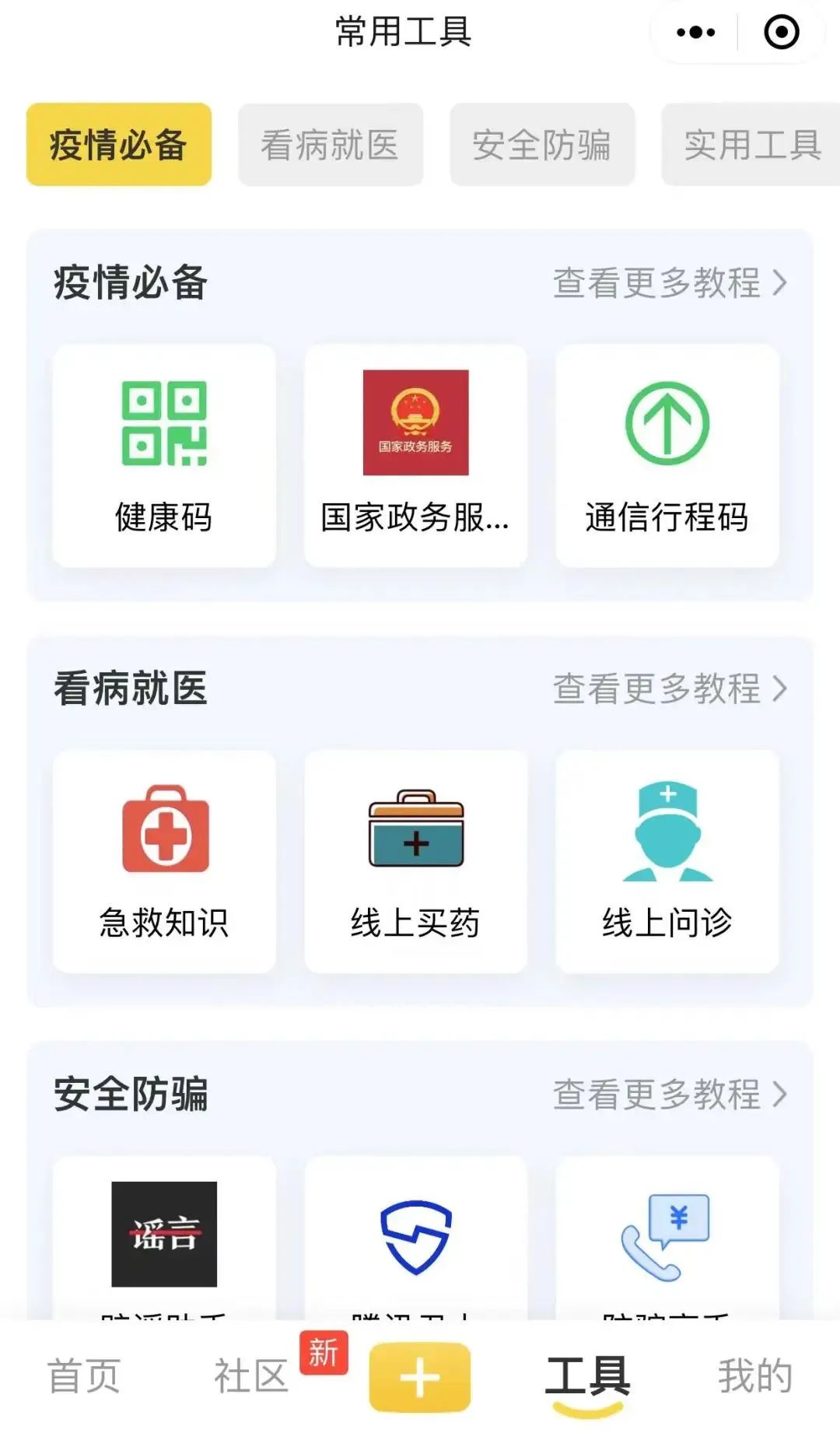Tap the yellow plus button
The image size is (840, 1440).
click(x=420, y=1377)
